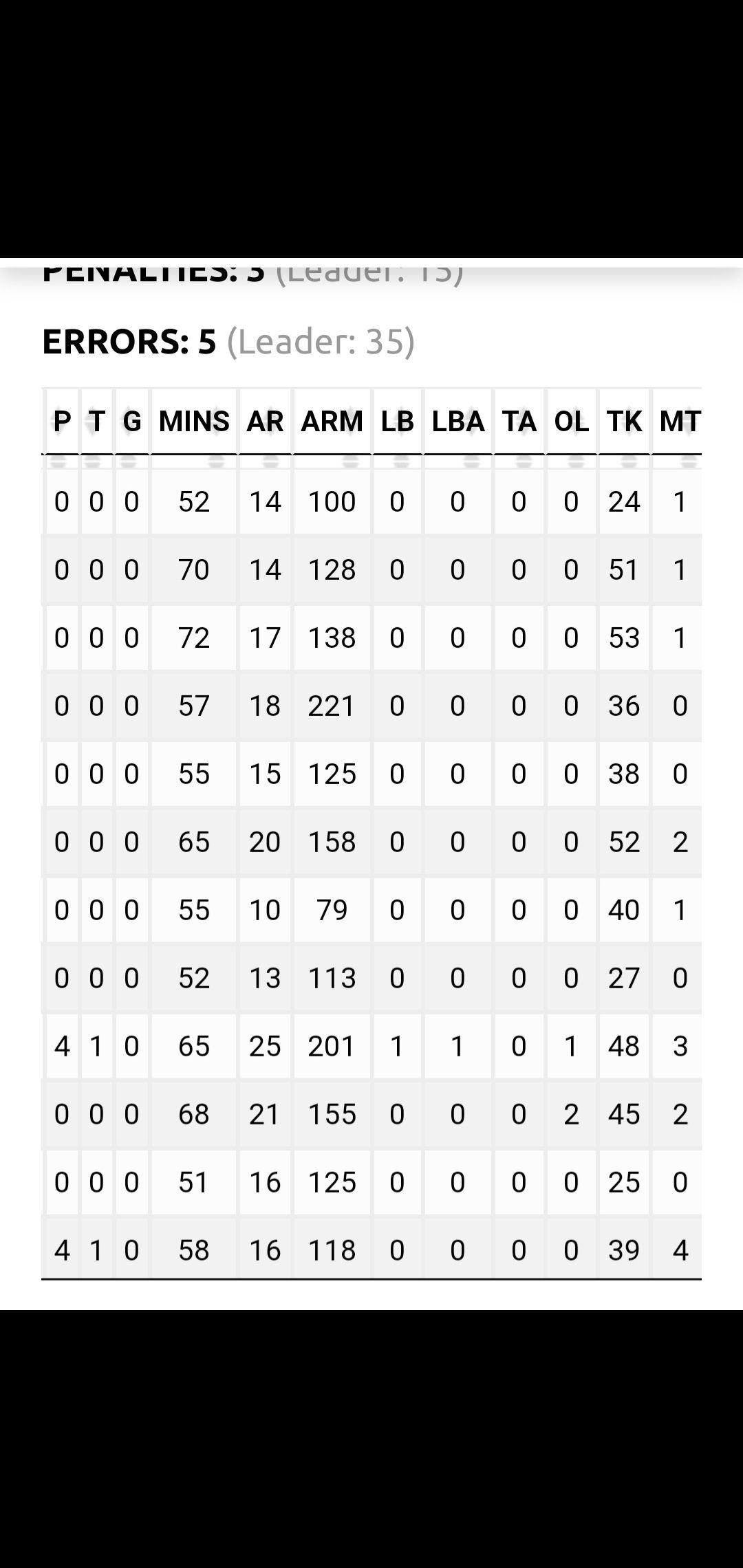Sort by the MT column header
Viewport: 743px width, 1568px height.
point(679,421)
